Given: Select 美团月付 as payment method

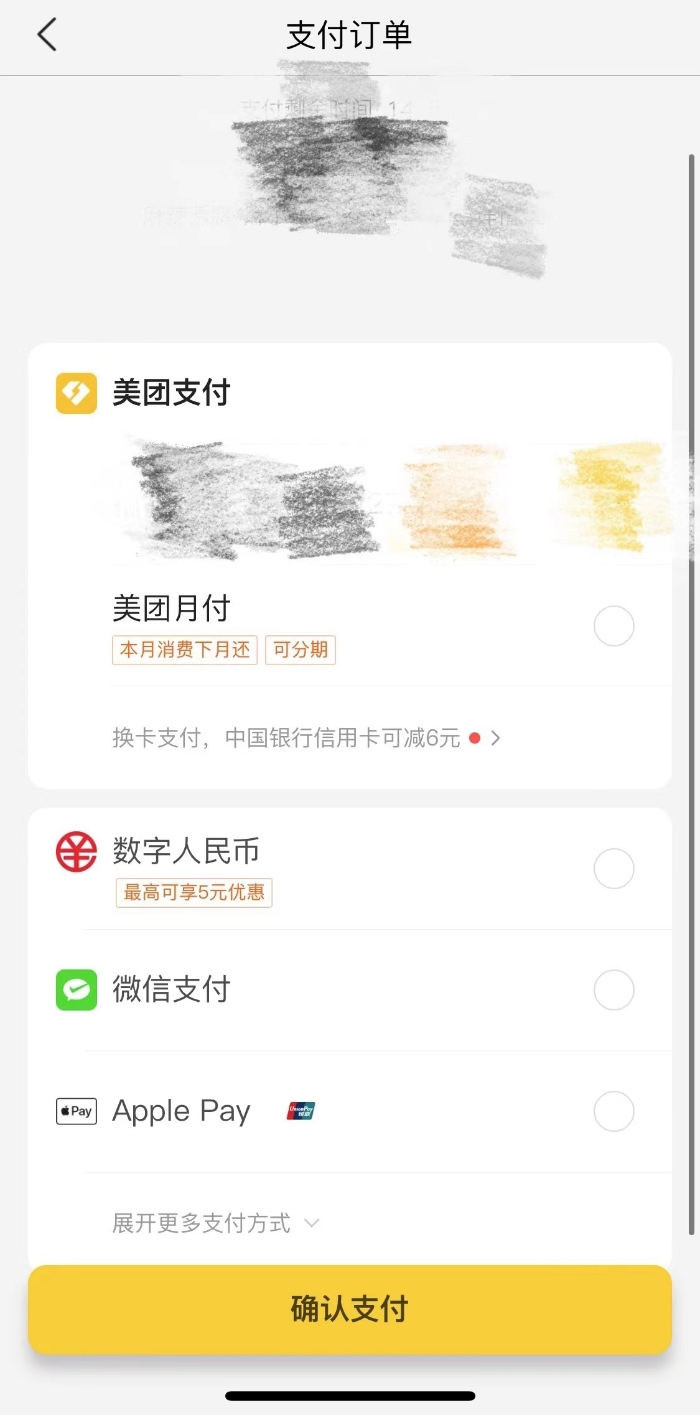Looking at the screenshot, I should pos(613,627).
